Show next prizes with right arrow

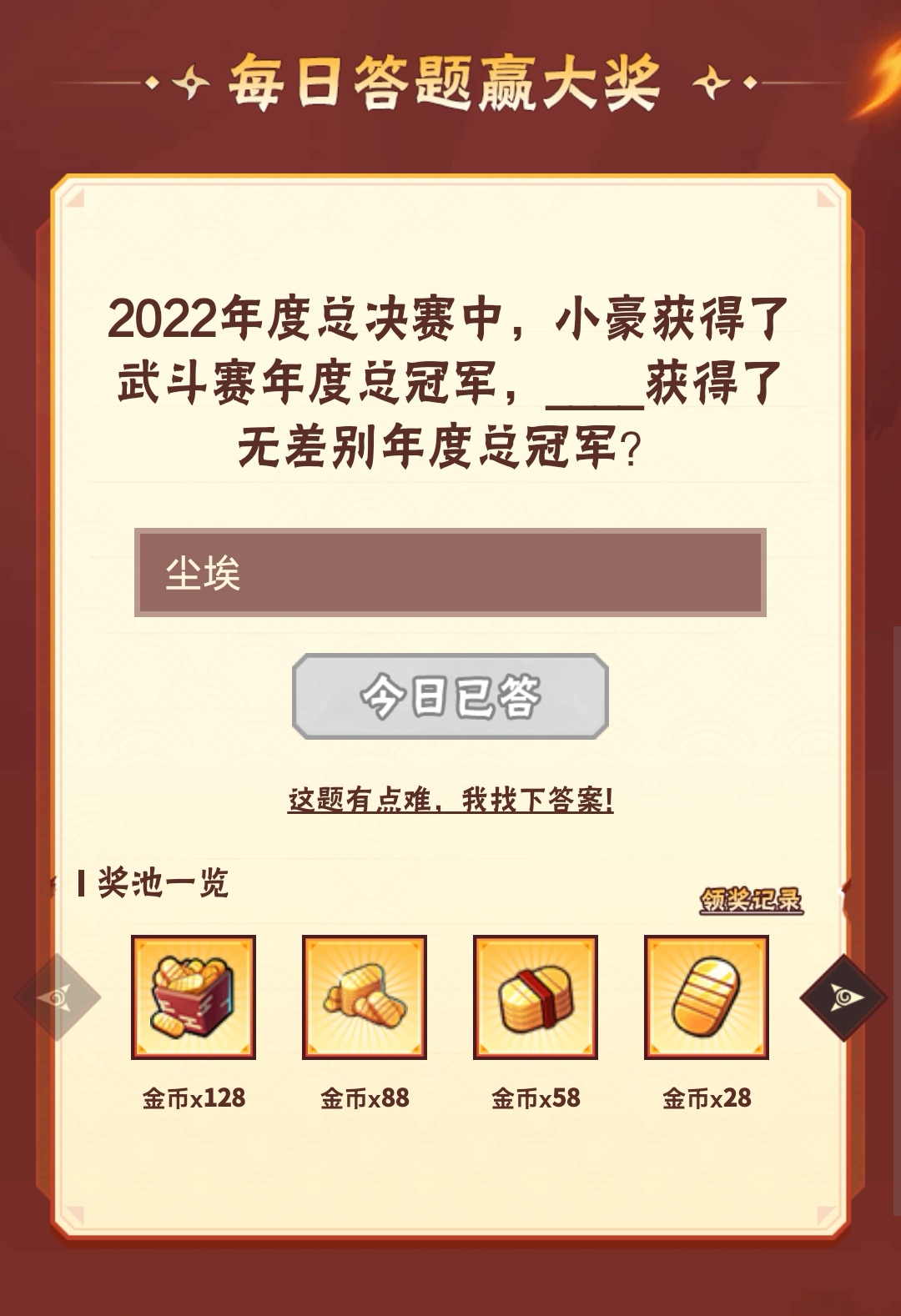(843, 997)
